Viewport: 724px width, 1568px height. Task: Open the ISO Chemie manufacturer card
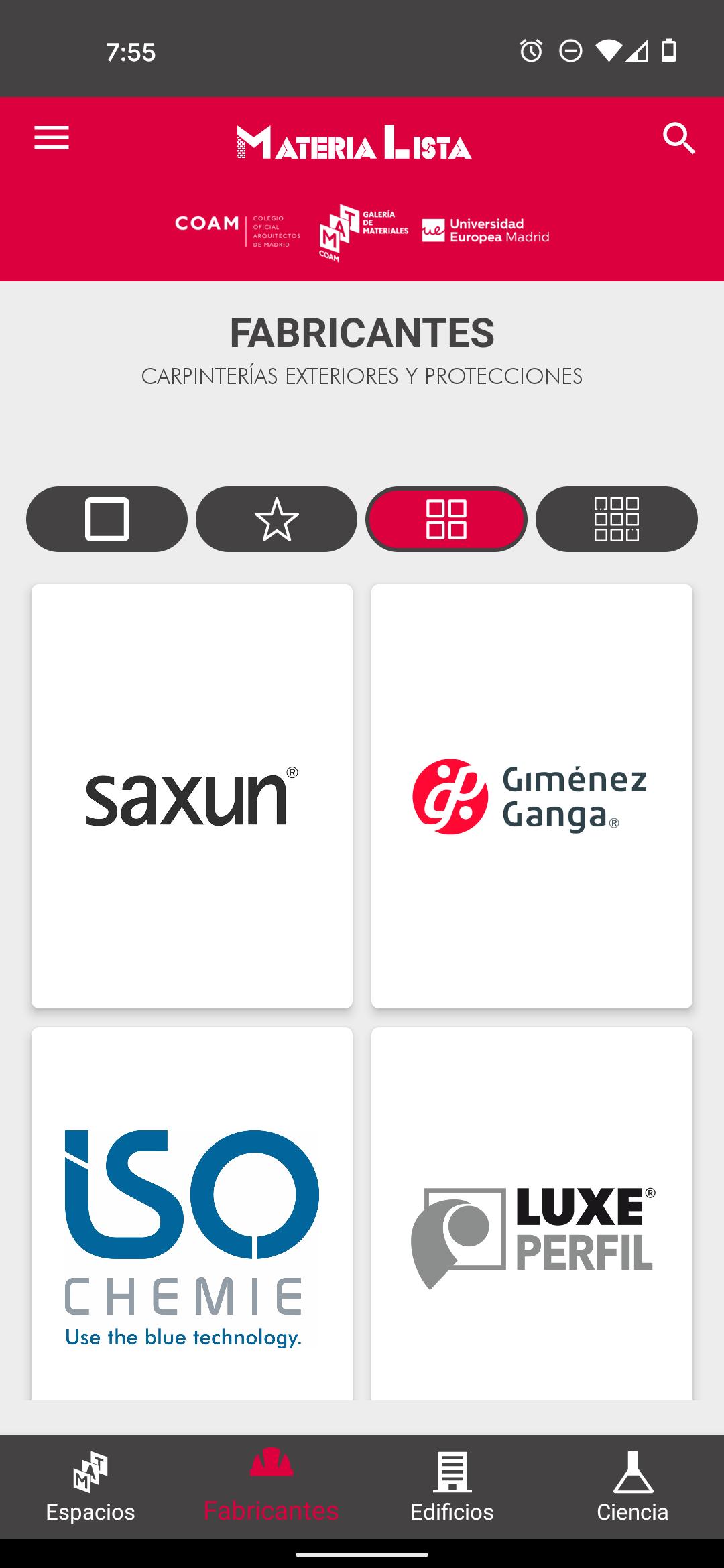(192, 1213)
